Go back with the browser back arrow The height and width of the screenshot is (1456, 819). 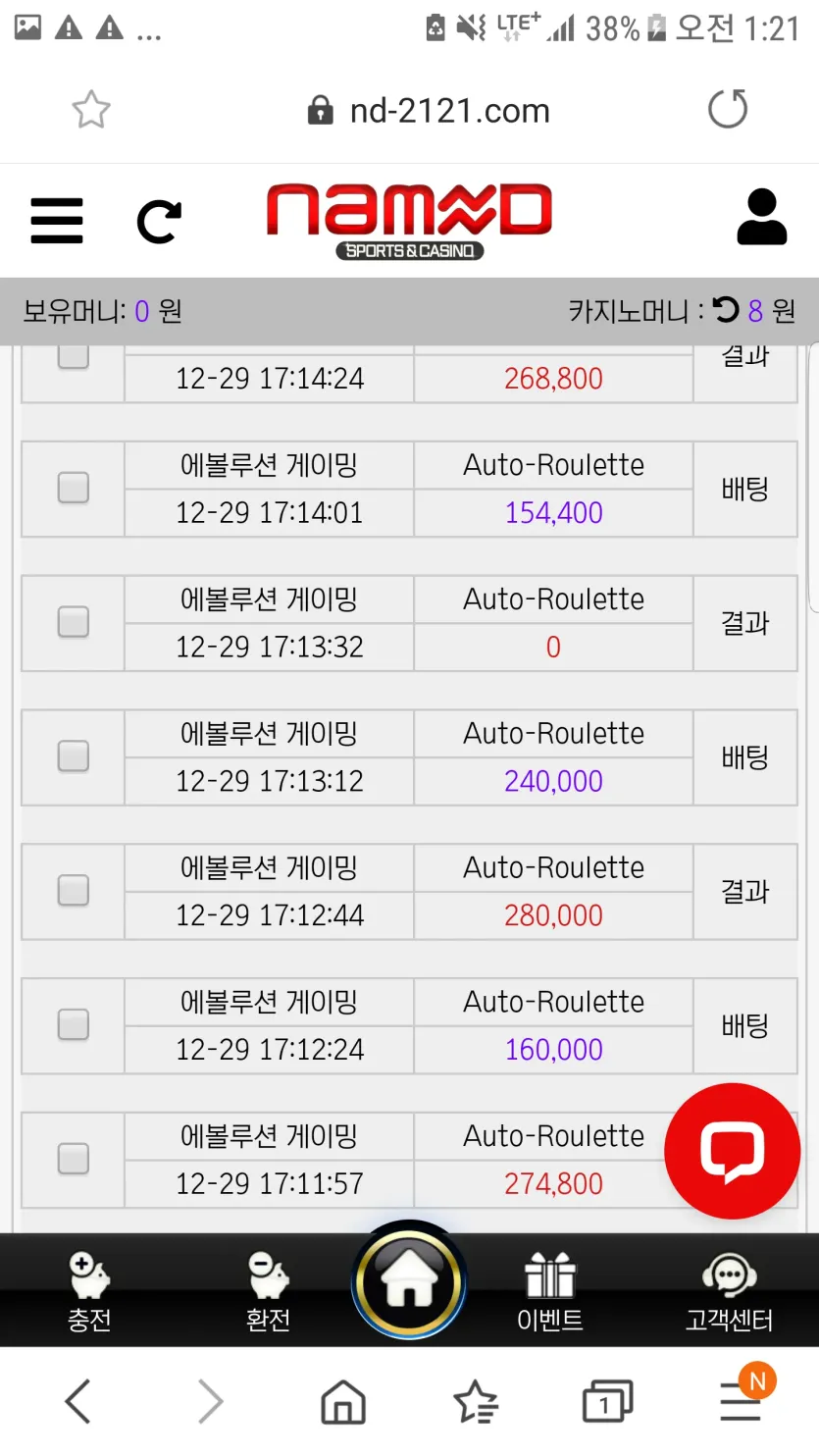pos(78,1401)
